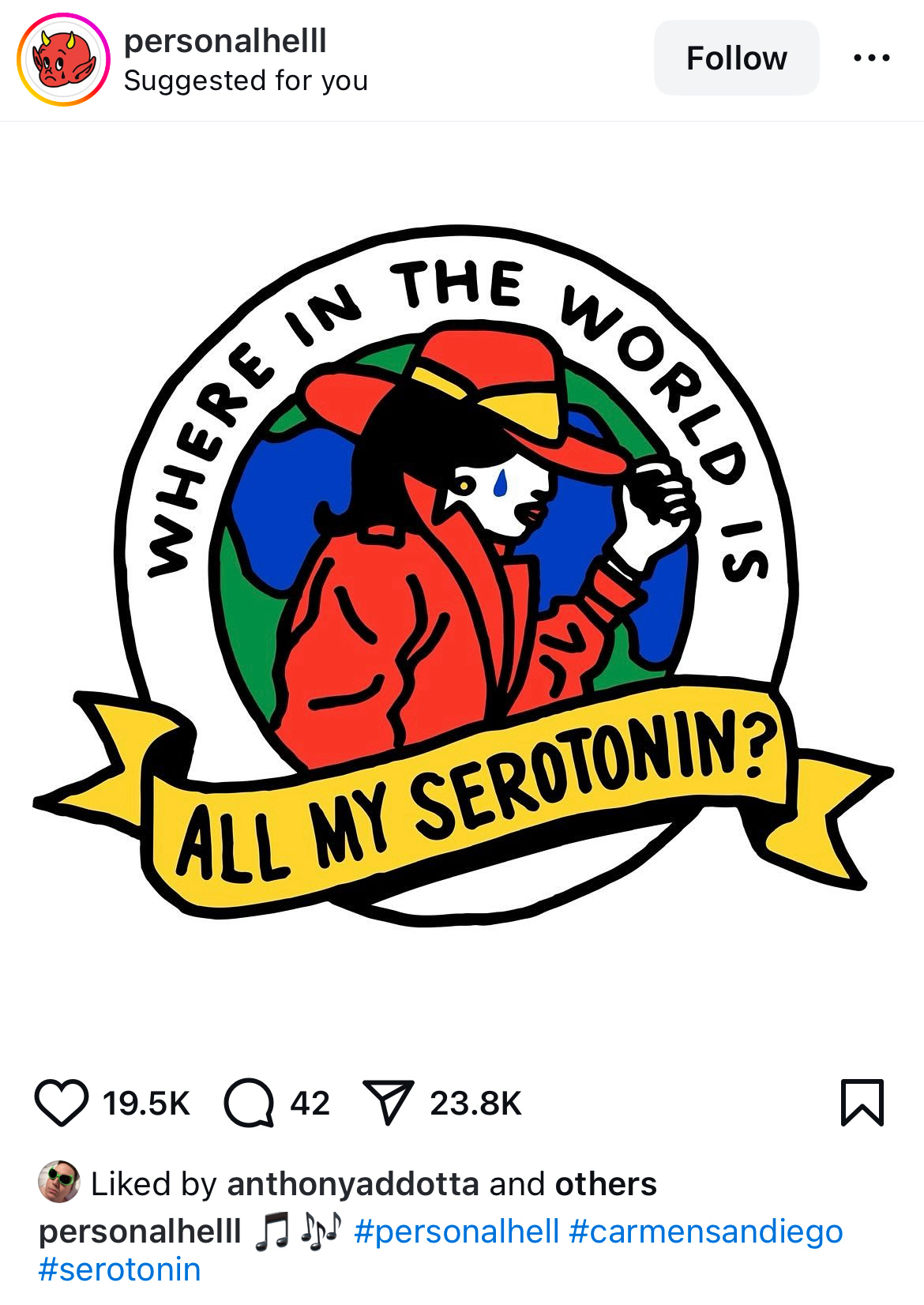This screenshot has width=924, height=1305.
Task: Open the #serotonin hashtag
Action: [119, 1269]
